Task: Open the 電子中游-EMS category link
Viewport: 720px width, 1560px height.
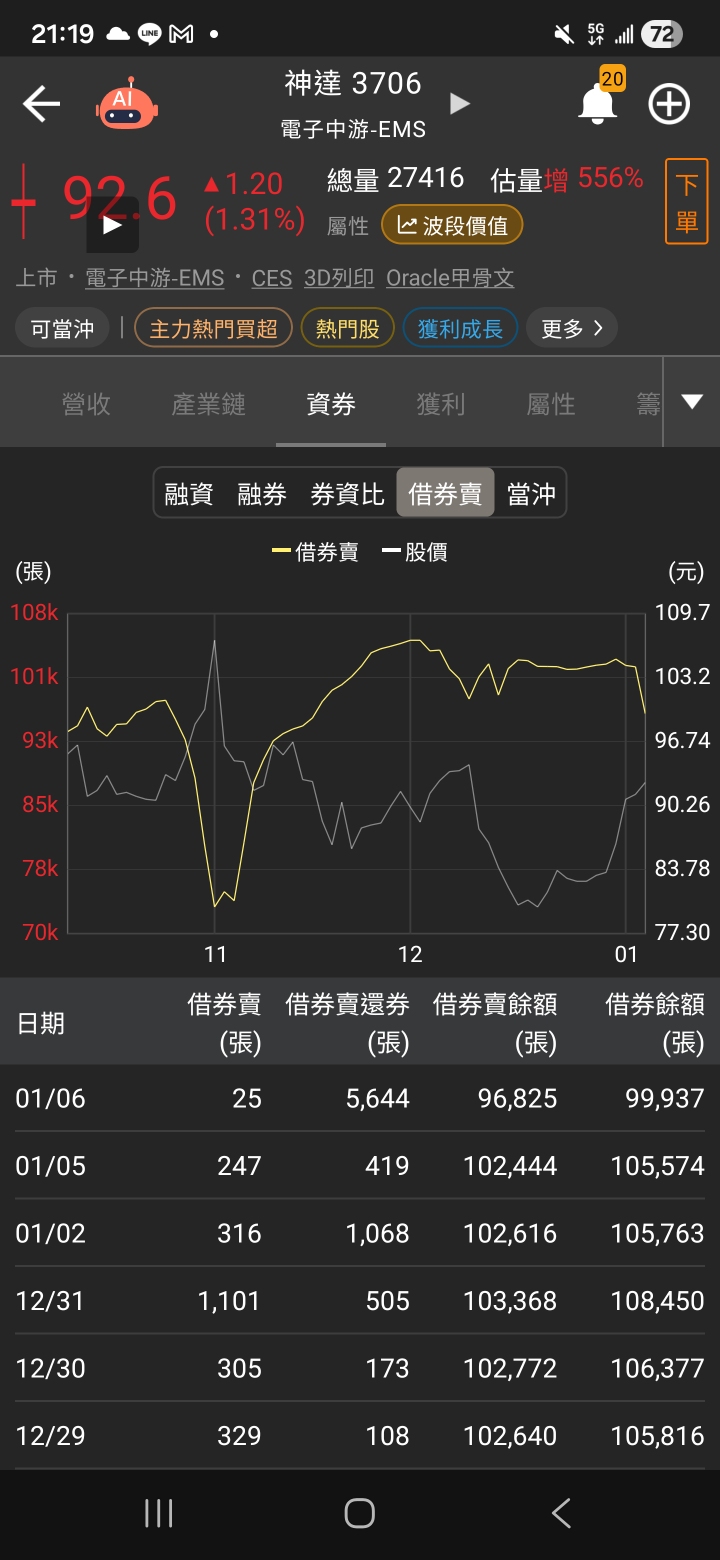Action: 154,278
